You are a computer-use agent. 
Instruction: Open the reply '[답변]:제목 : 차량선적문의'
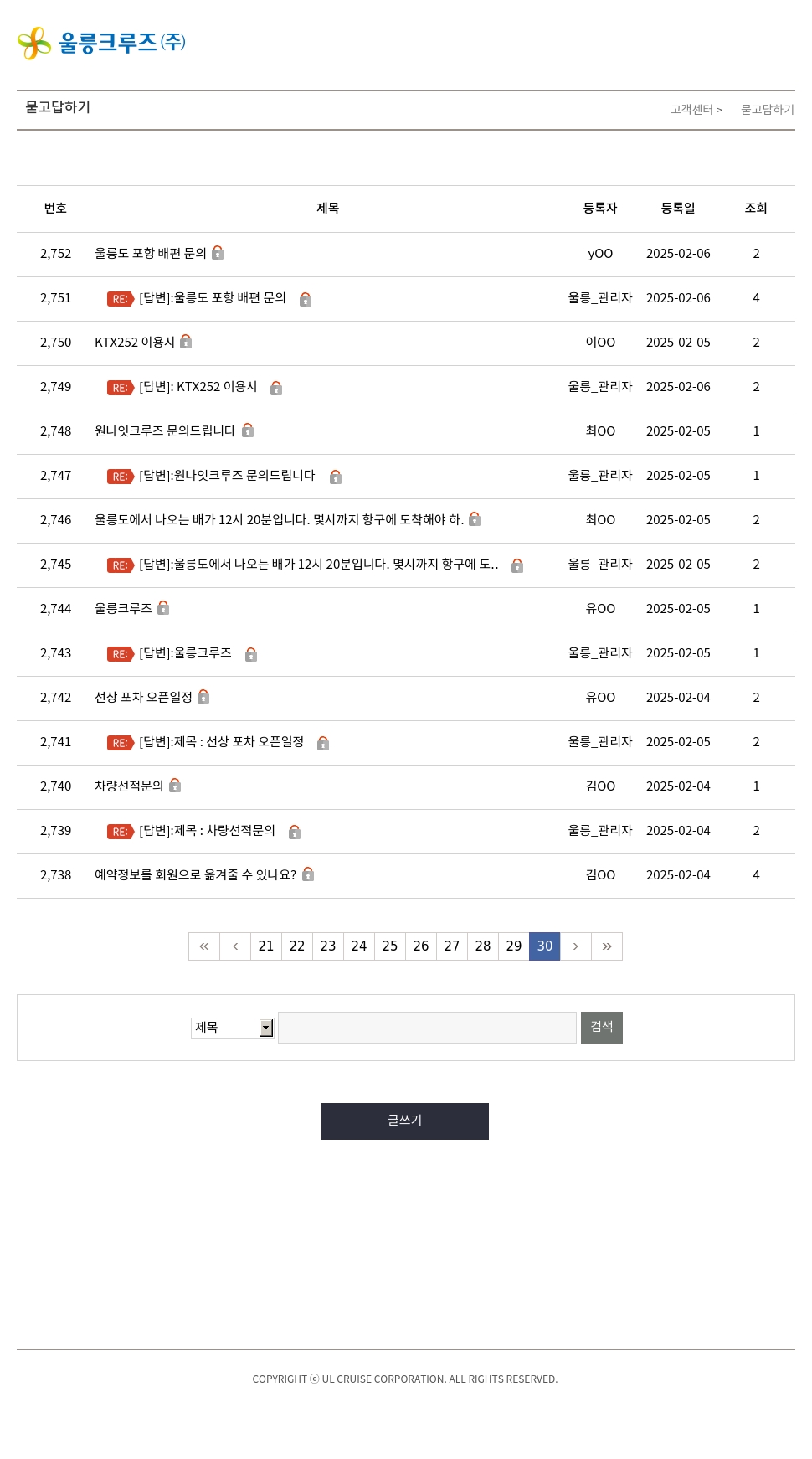pyautogui.click(x=207, y=831)
